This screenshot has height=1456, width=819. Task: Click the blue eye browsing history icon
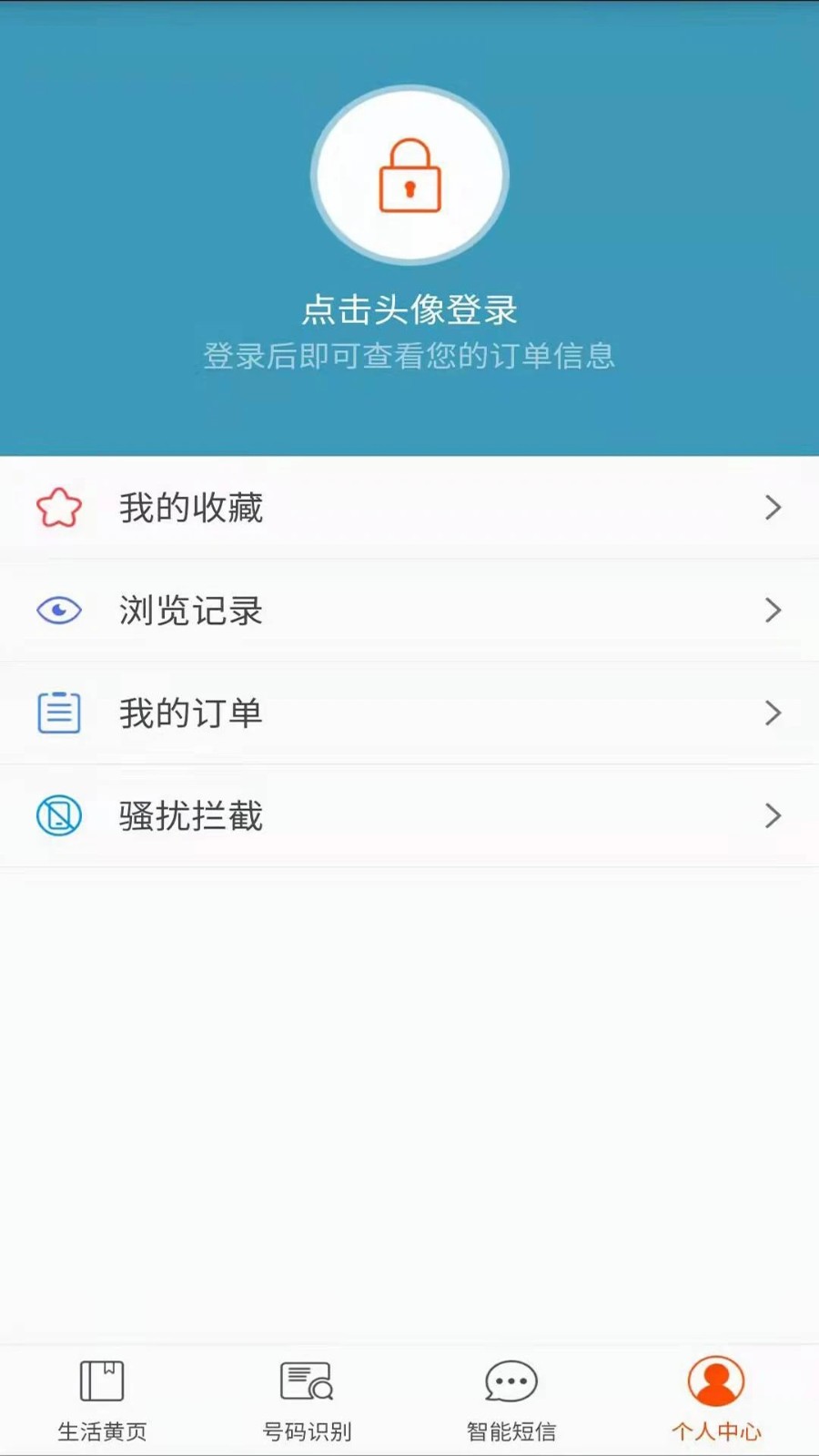(x=58, y=611)
